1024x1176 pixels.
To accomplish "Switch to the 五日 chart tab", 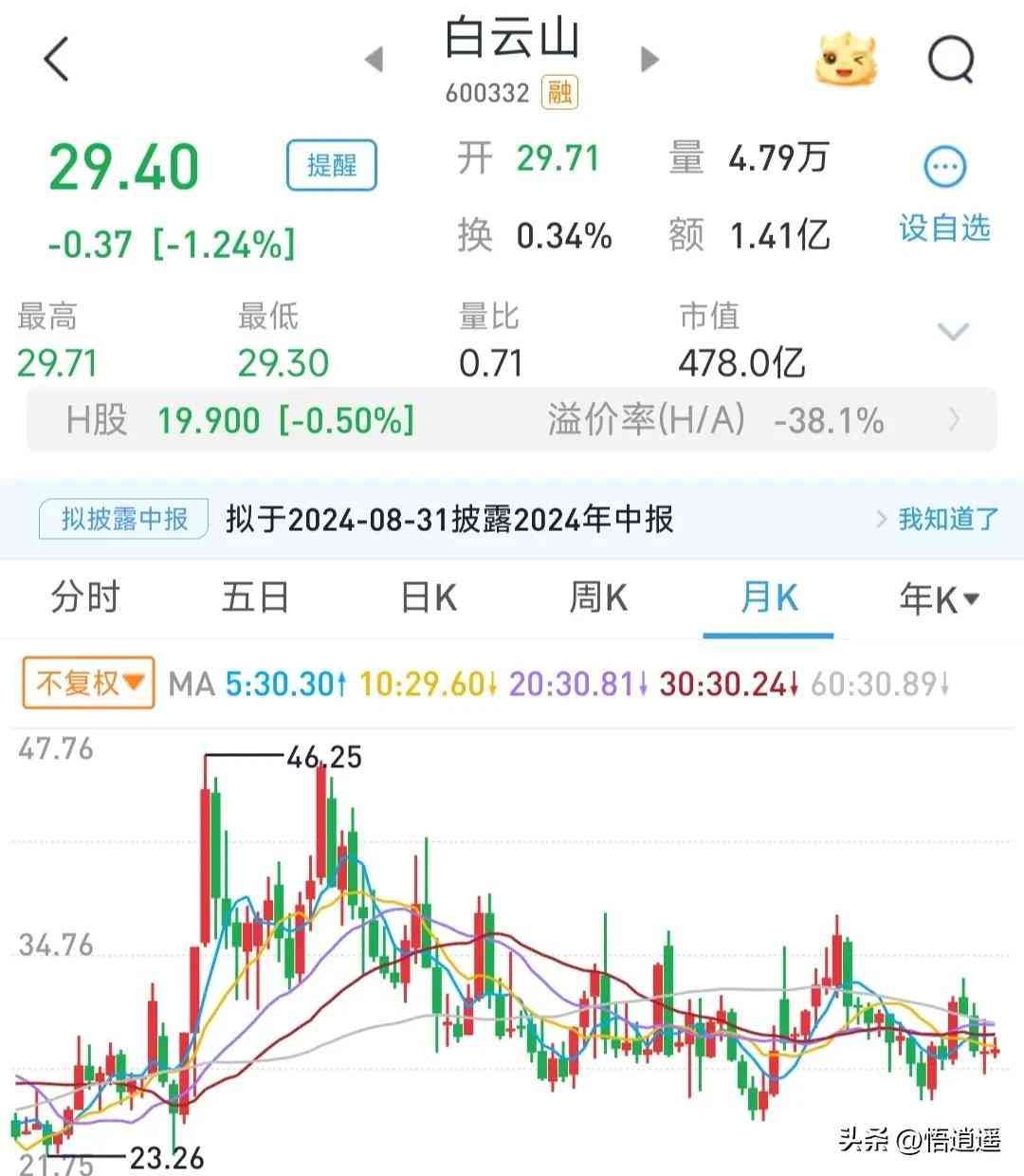I will coord(255,598).
